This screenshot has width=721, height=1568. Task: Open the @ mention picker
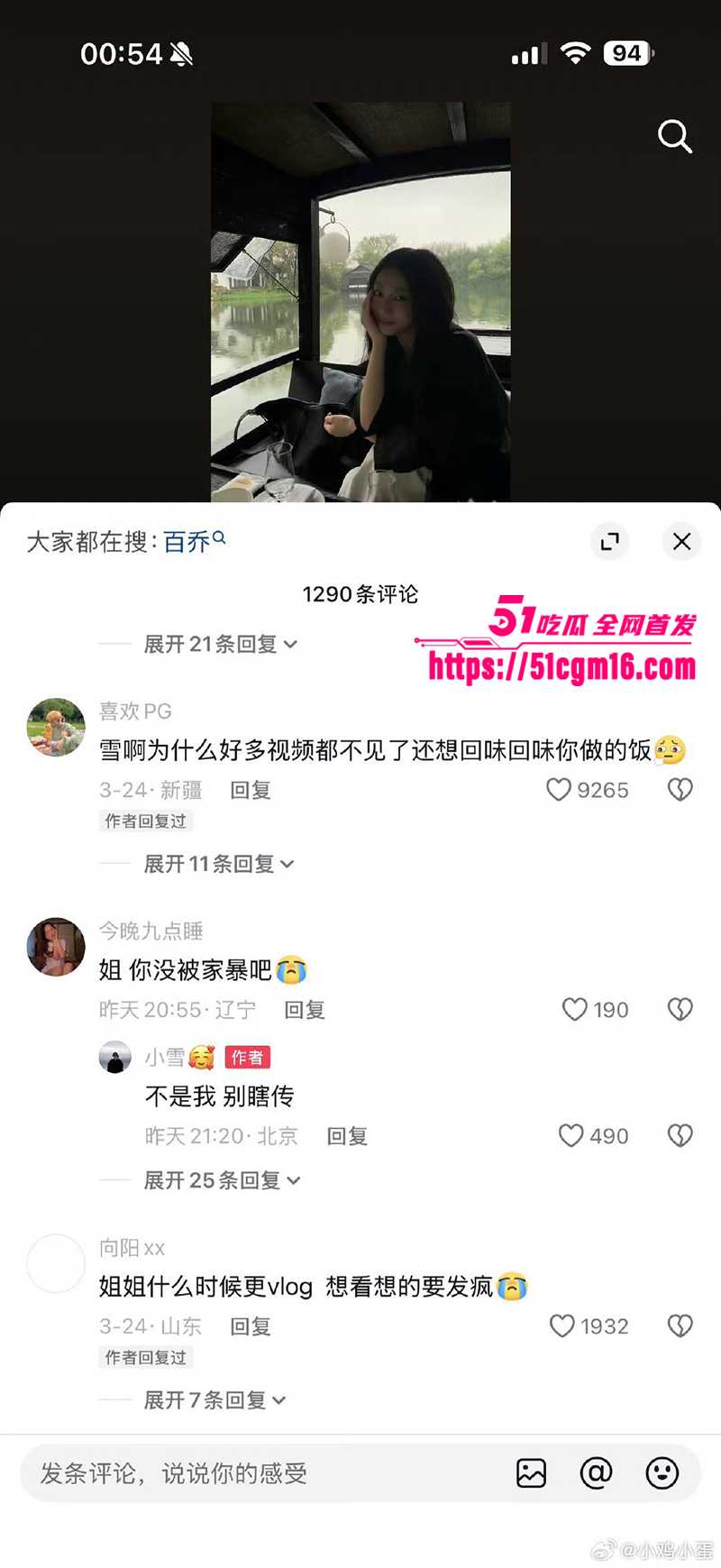click(597, 1473)
